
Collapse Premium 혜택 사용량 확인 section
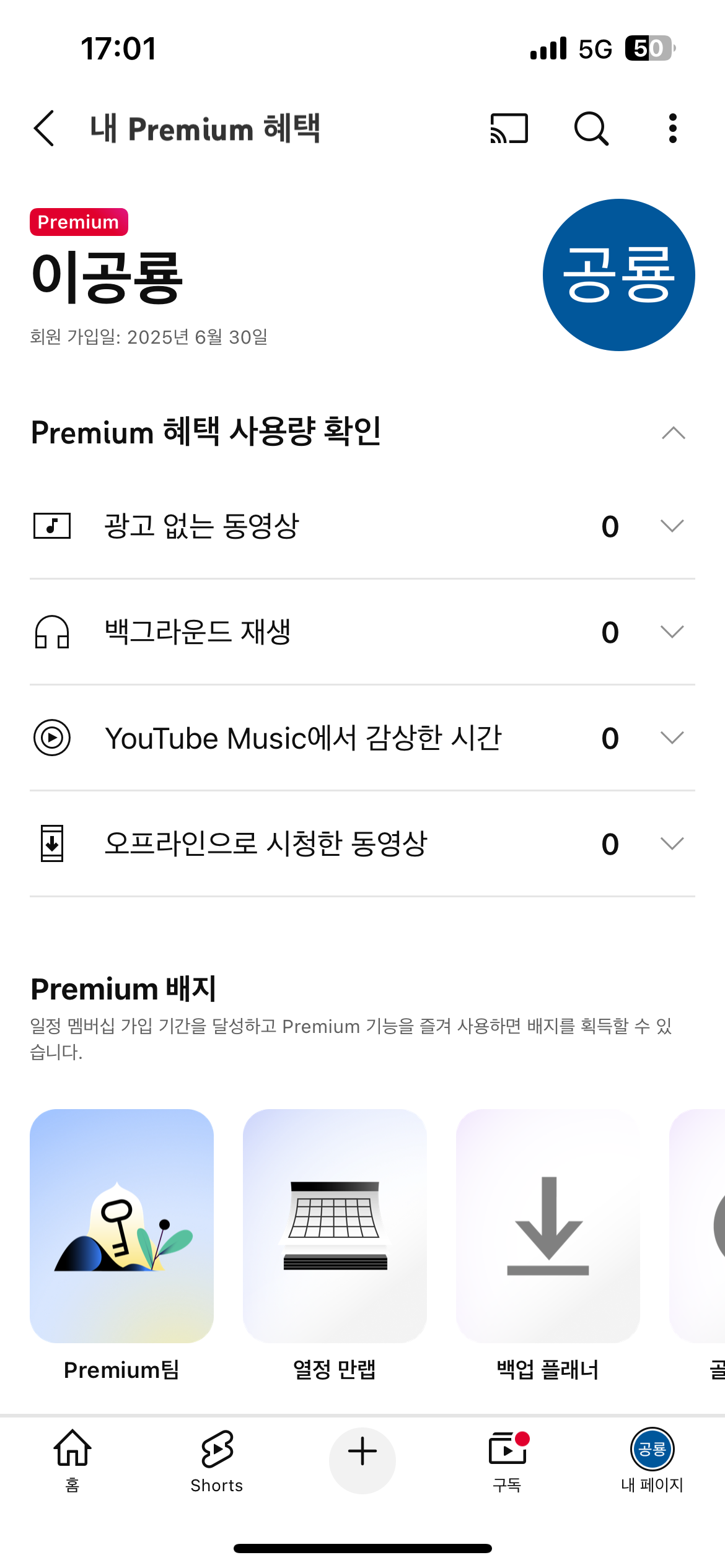tap(673, 433)
